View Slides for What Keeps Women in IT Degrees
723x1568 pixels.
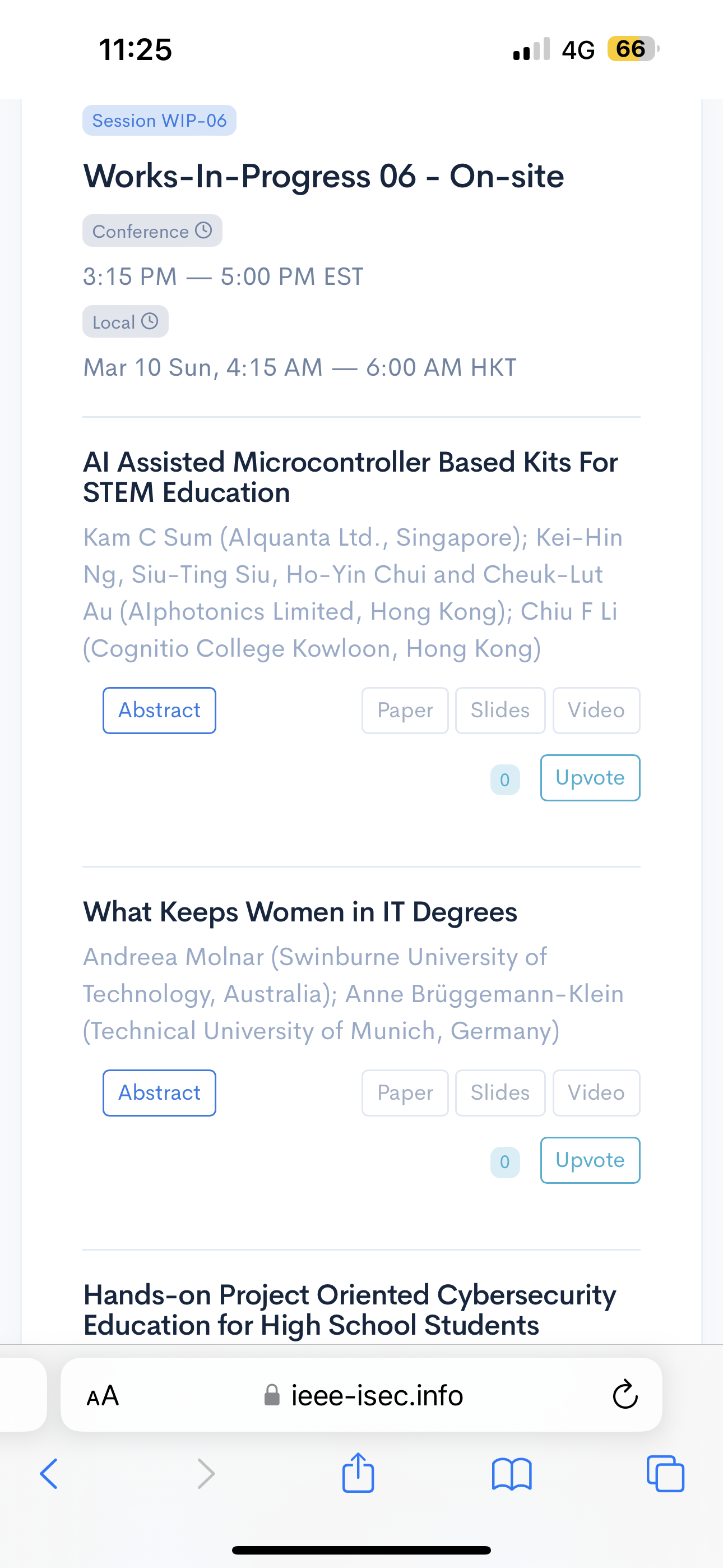(x=500, y=1092)
